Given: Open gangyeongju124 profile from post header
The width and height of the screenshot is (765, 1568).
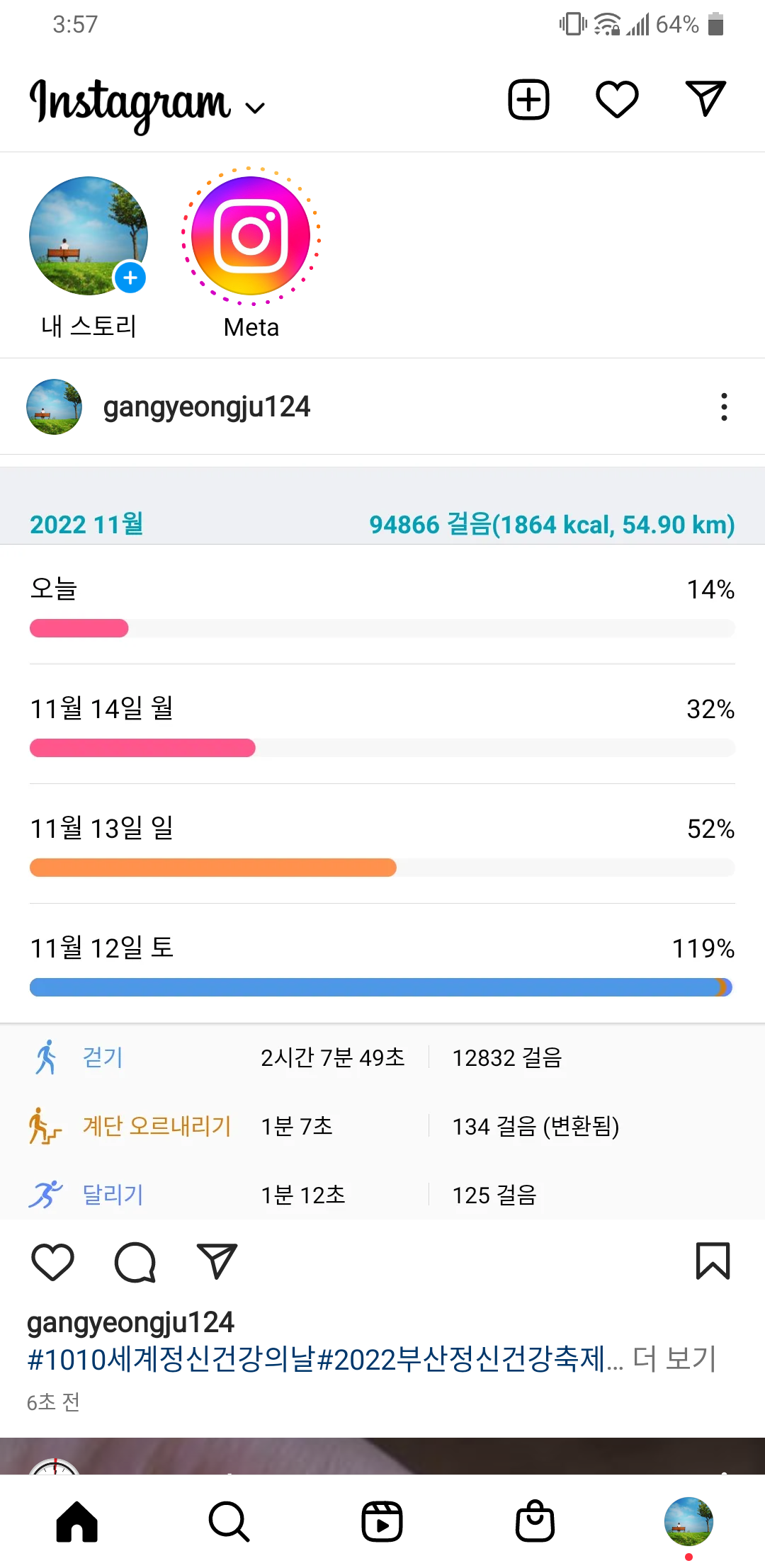Looking at the screenshot, I should [x=206, y=407].
